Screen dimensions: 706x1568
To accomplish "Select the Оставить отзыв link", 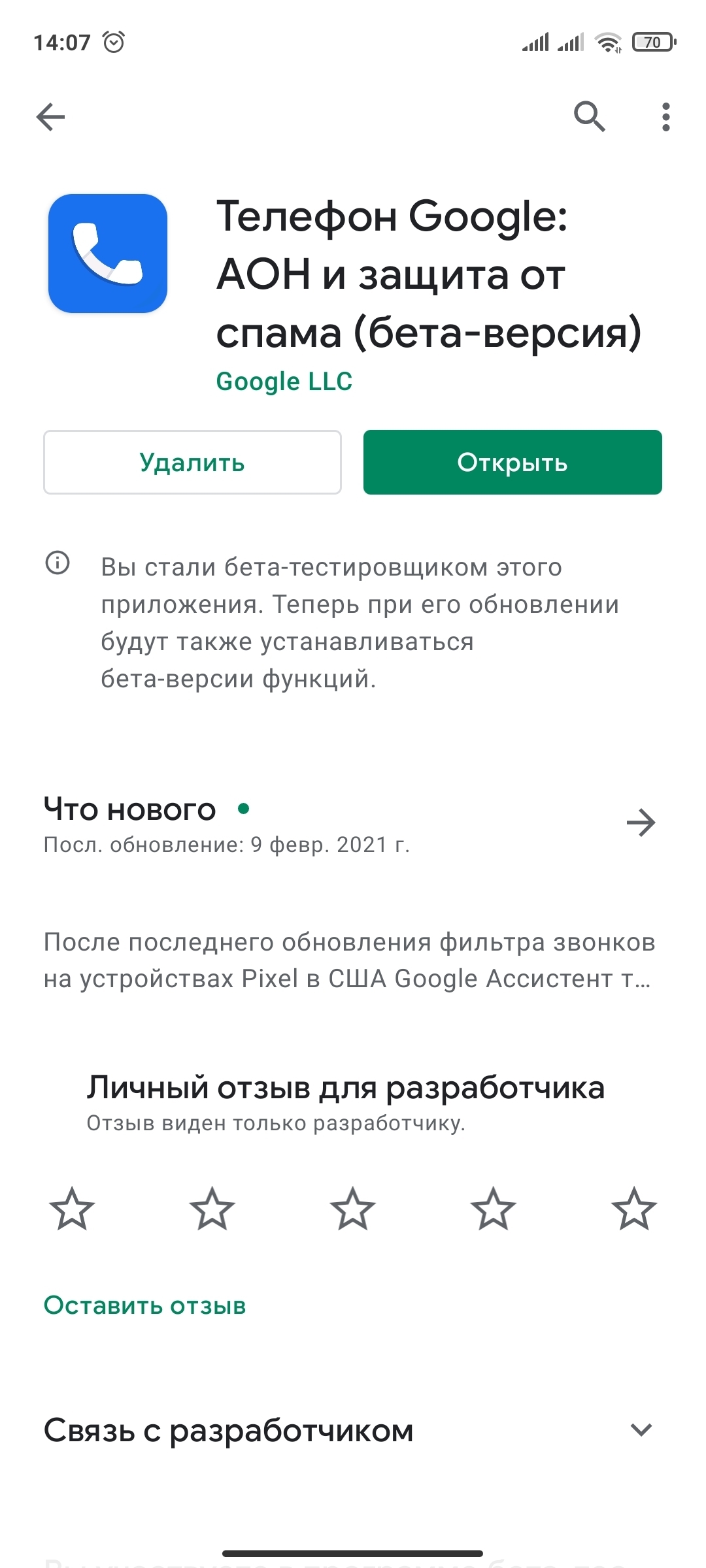I will [144, 1305].
